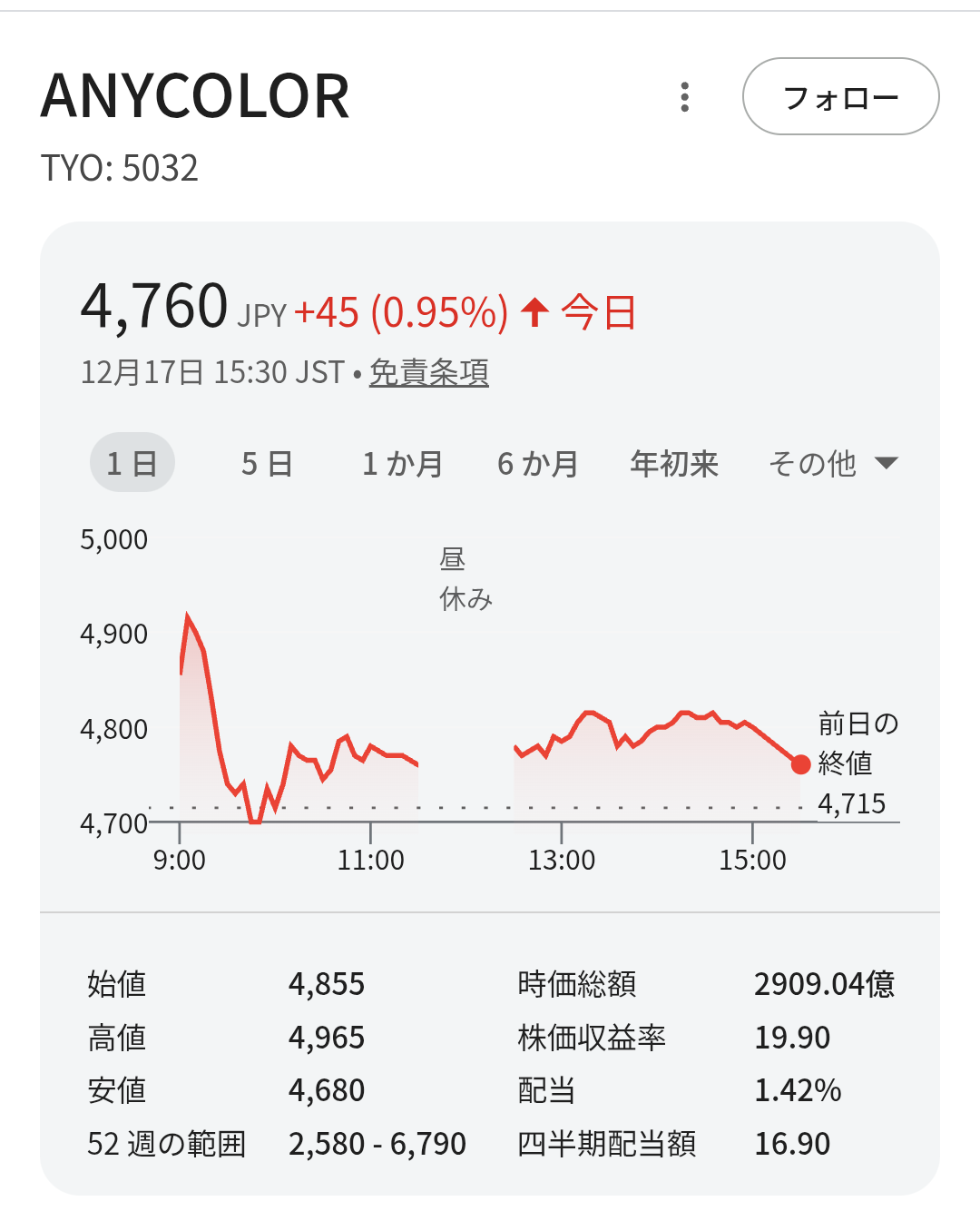Switch to the 5日 chart range
Viewport: 980px width, 1211px height.
coord(267,464)
